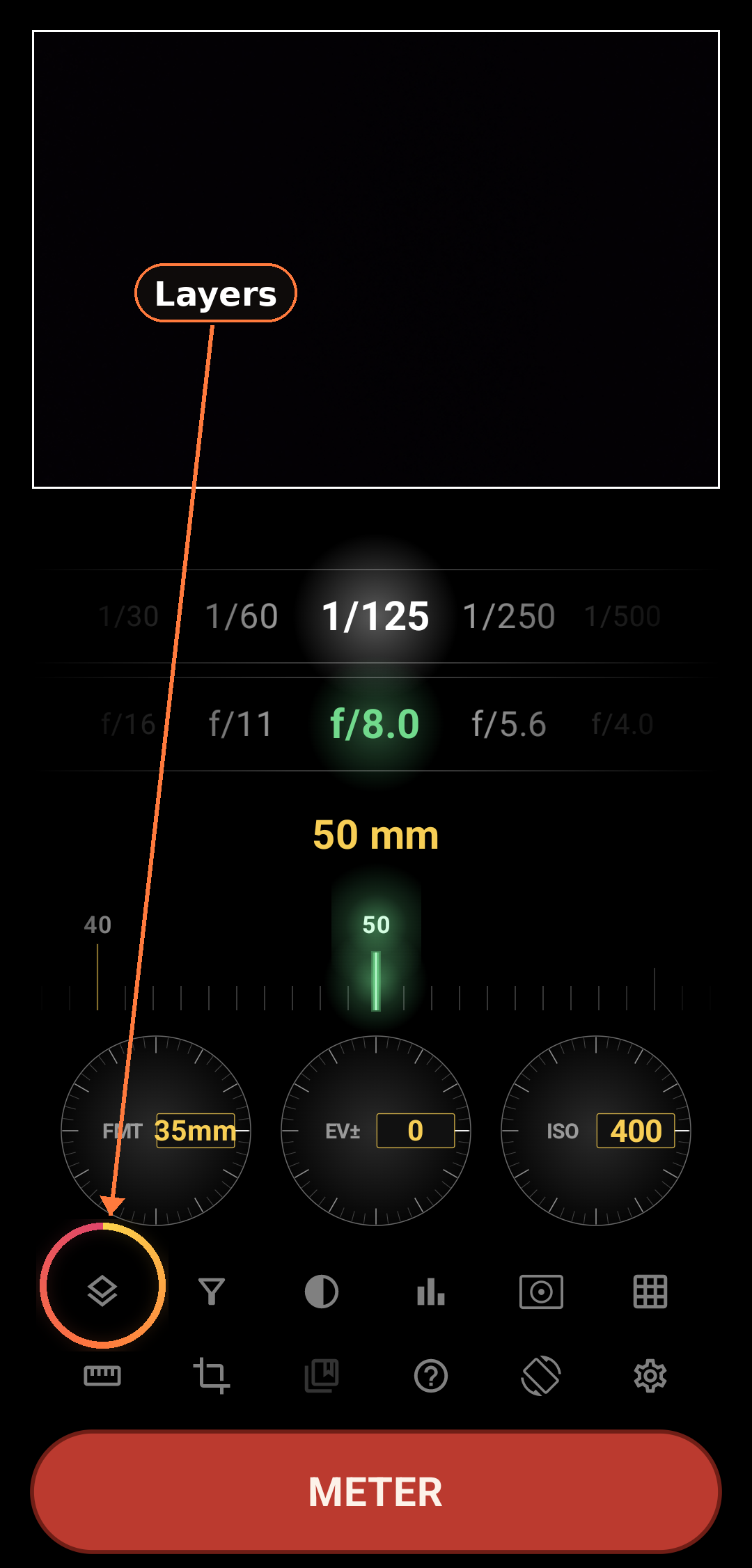Select shutter speed 1/250
The width and height of the screenshot is (752, 1568).
509,616
